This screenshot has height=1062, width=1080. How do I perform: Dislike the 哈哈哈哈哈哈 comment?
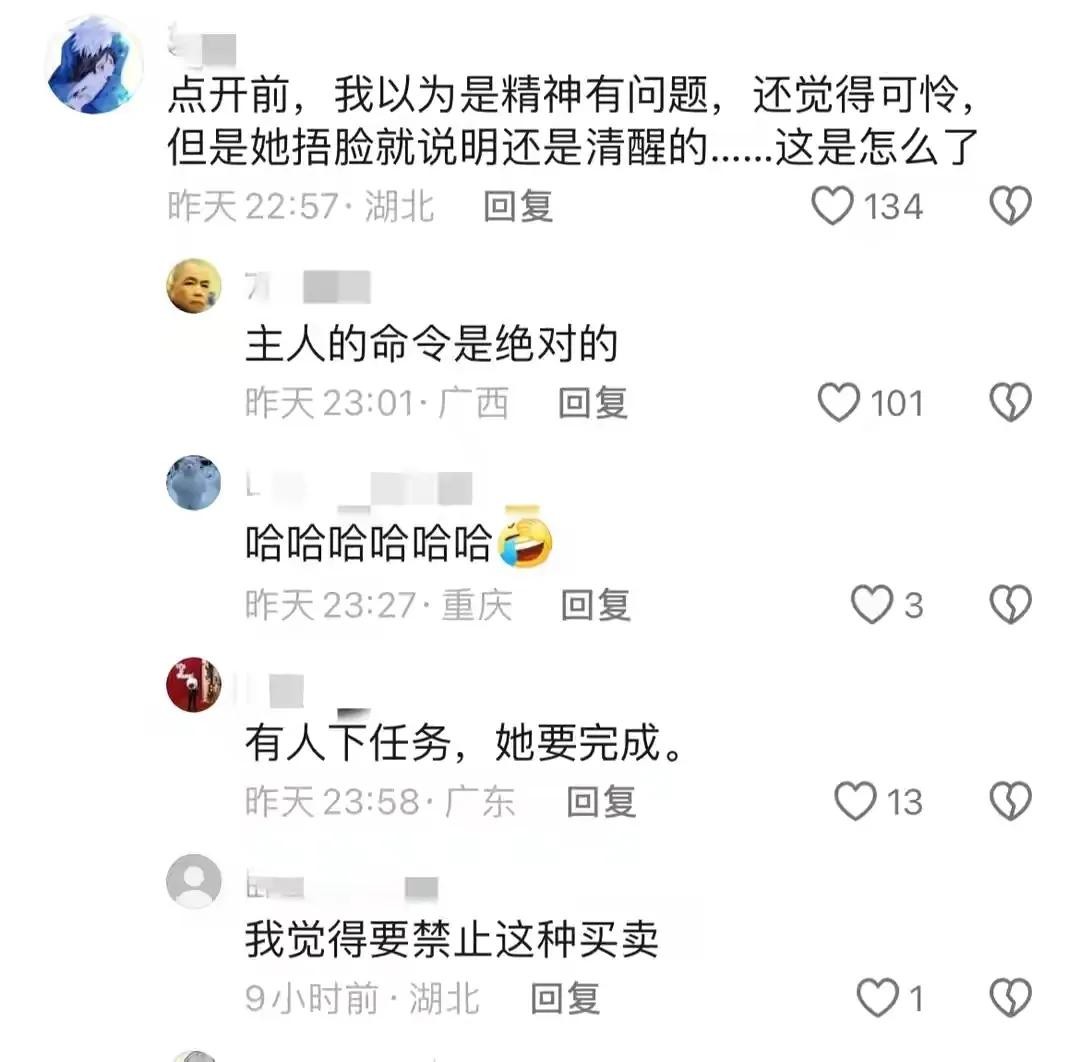point(1009,604)
